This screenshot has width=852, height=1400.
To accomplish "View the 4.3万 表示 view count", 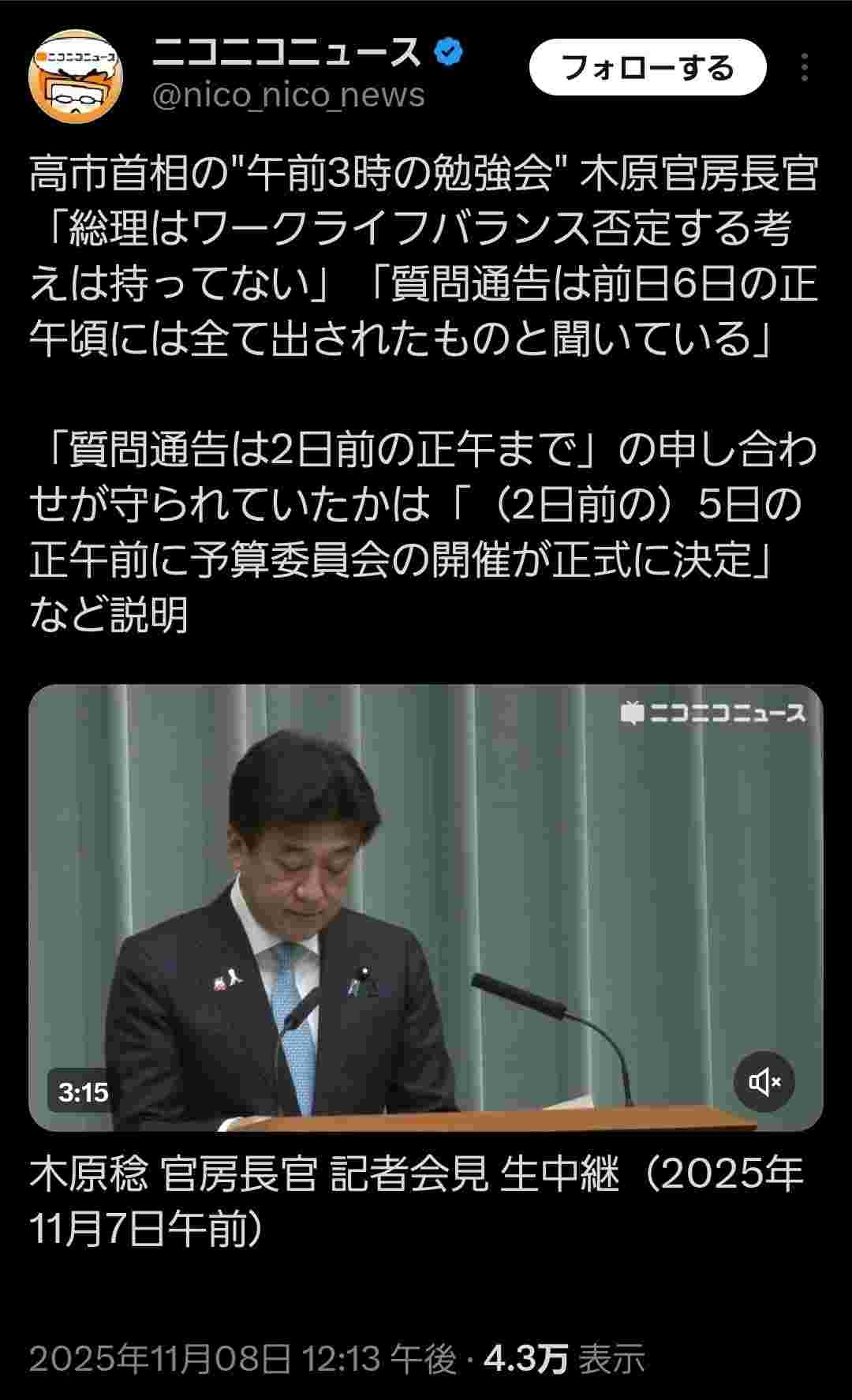I will point(564,1358).
